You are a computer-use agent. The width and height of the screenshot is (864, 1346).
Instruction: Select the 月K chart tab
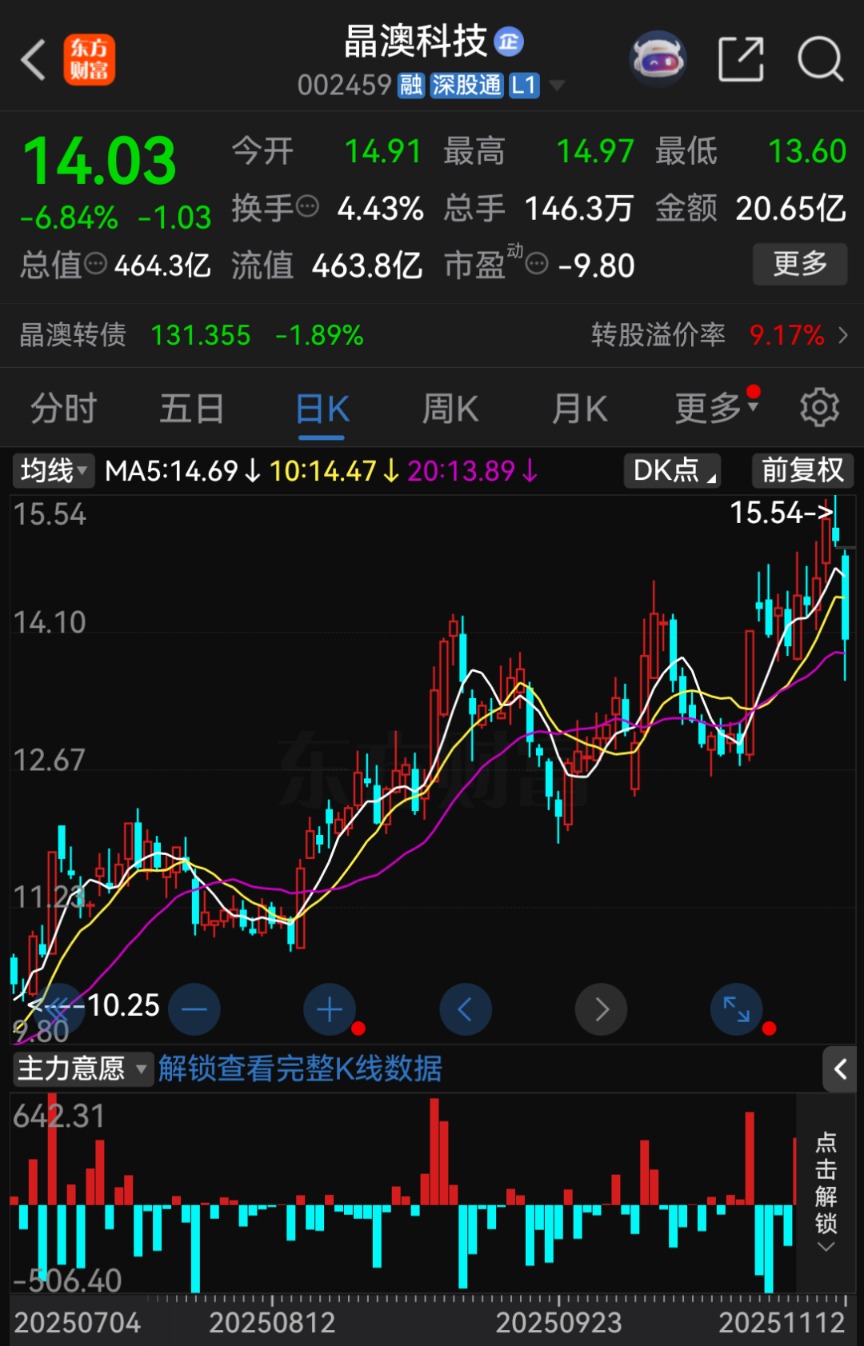[580, 409]
